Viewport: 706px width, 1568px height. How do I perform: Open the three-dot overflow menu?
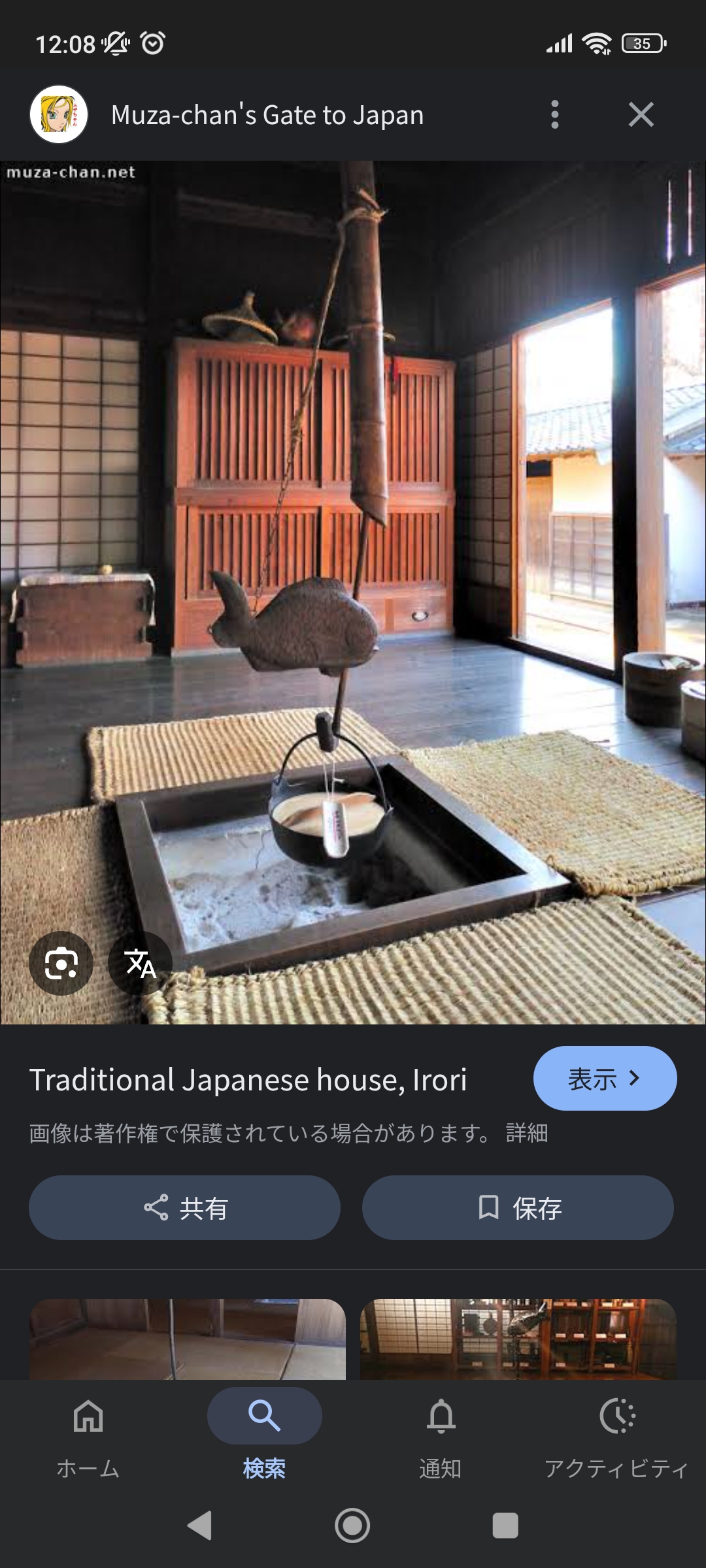[555, 115]
